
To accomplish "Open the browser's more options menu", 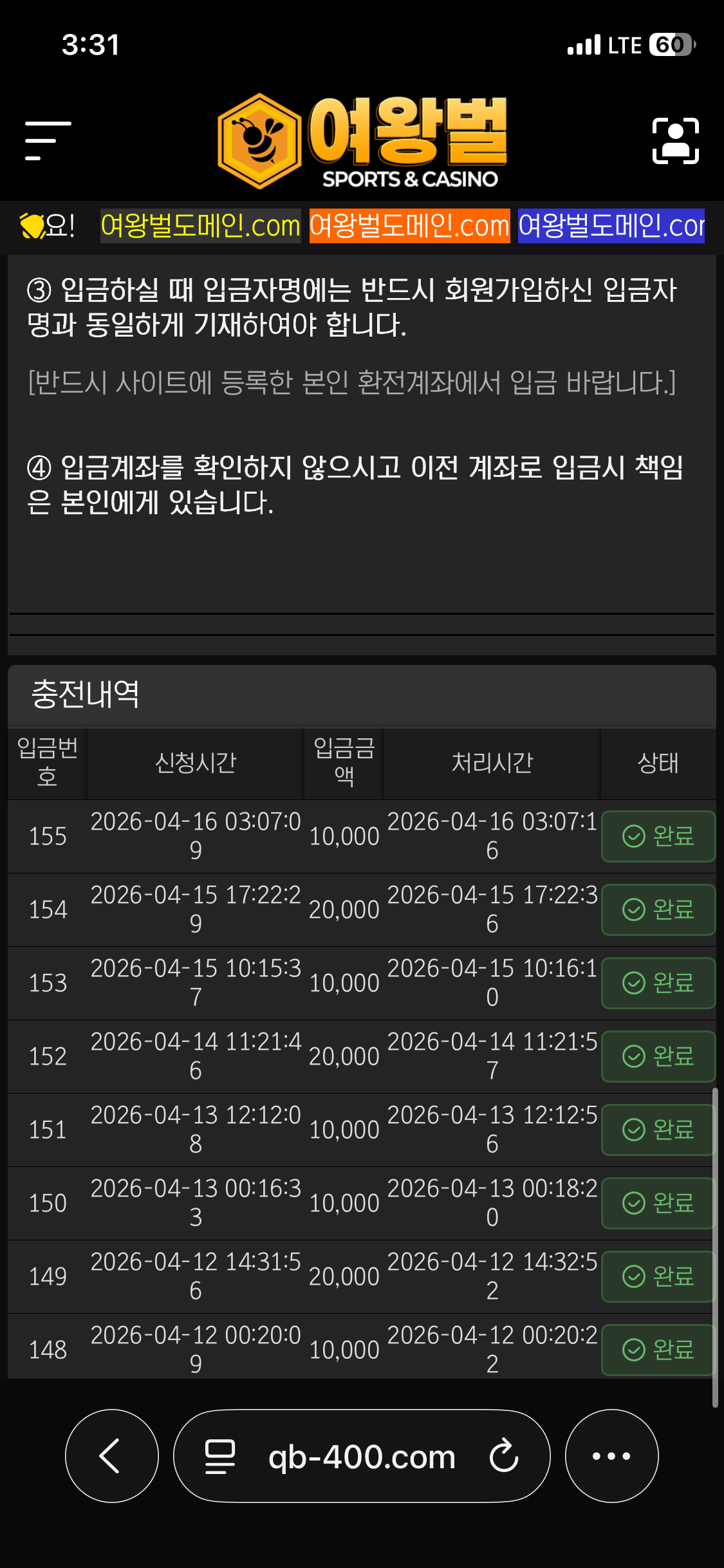I will pyautogui.click(x=611, y=1456).
